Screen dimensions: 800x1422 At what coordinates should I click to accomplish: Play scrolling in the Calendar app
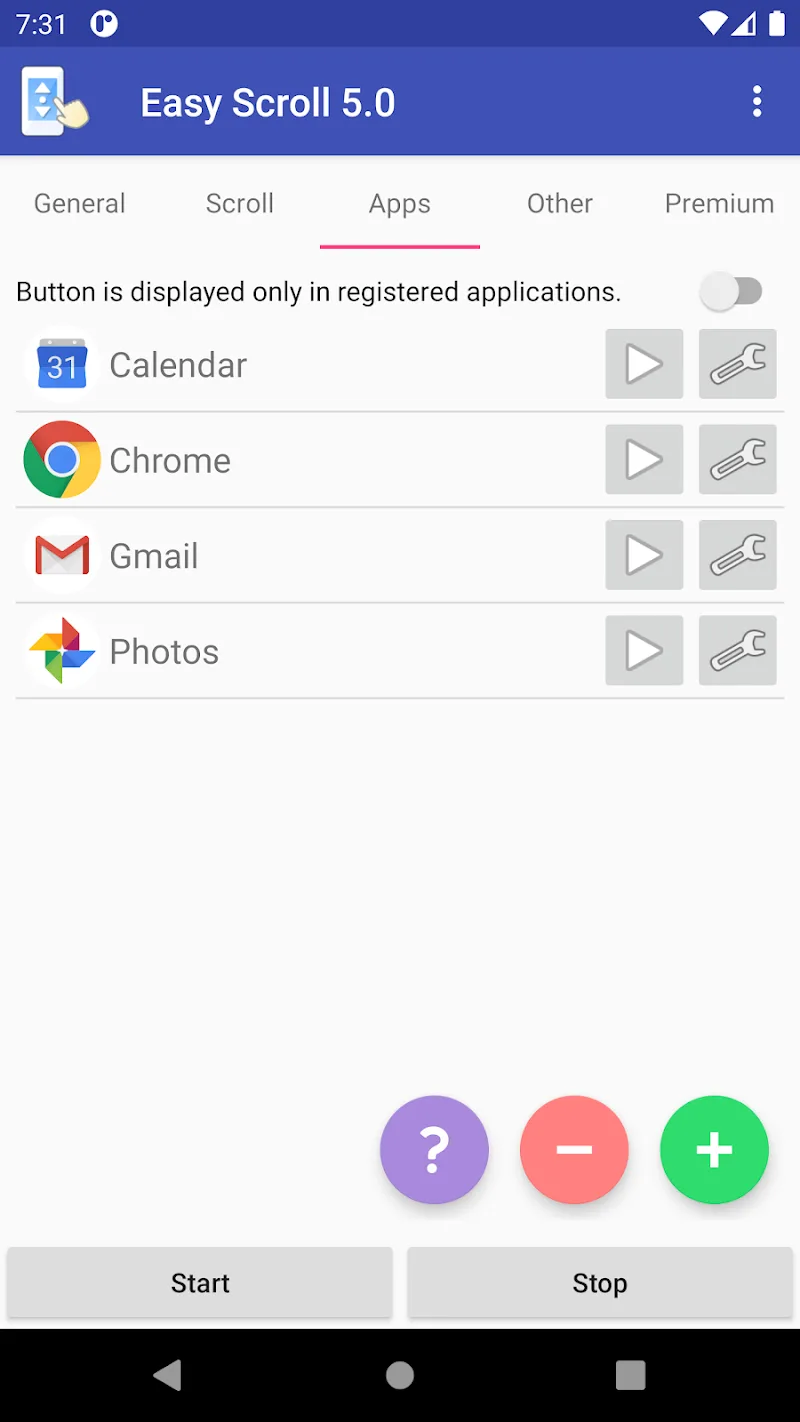coord(644,364)
